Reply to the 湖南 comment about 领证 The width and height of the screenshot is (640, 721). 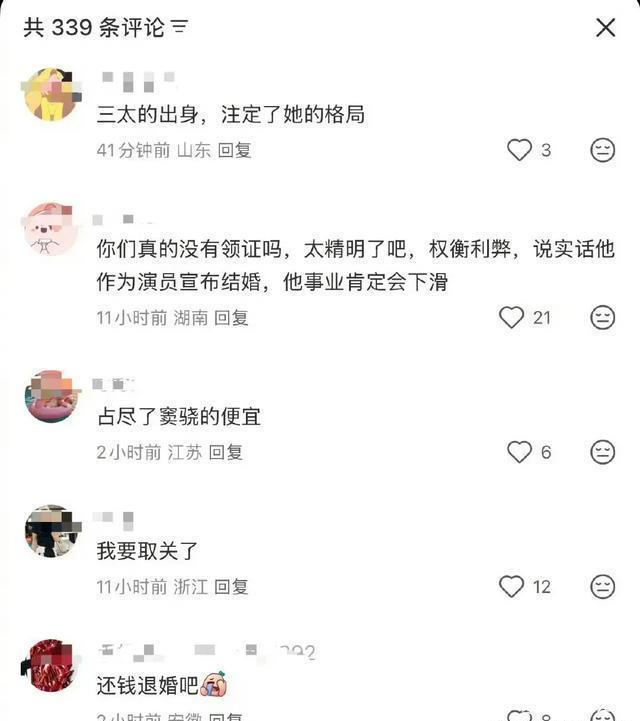232,318
